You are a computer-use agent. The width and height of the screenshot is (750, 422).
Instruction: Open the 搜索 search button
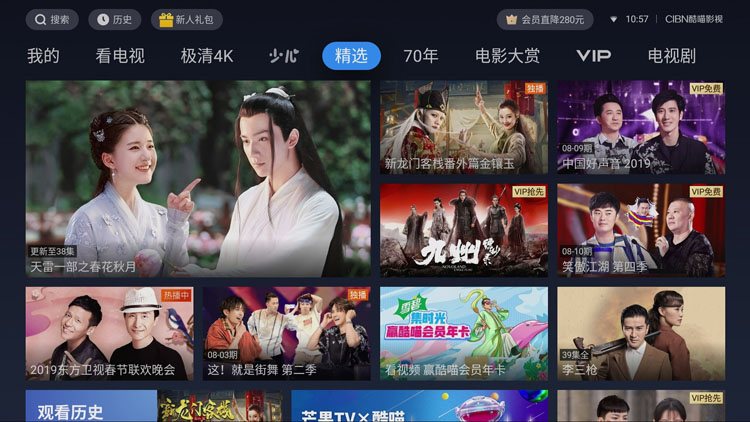tap(52, 19)
